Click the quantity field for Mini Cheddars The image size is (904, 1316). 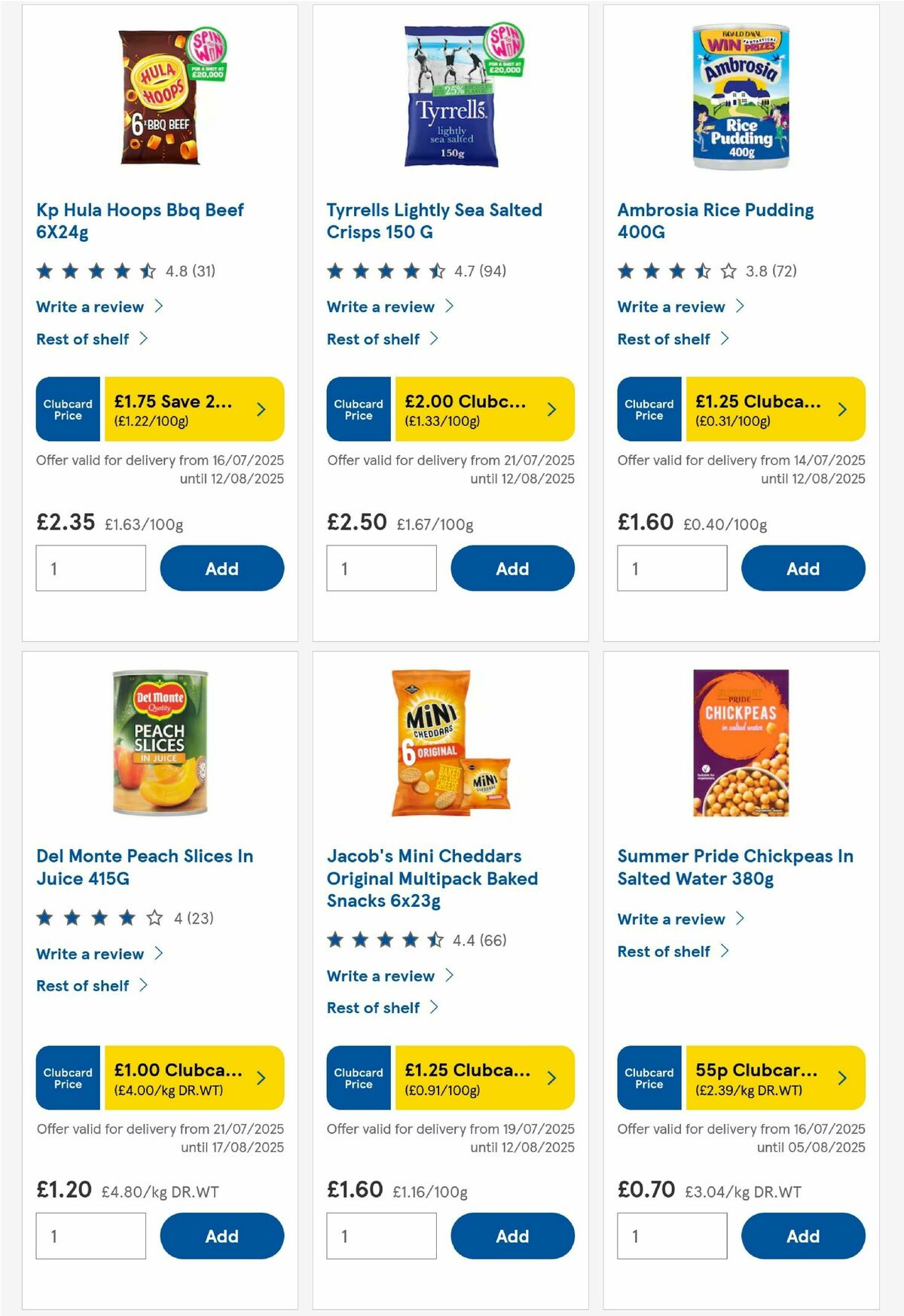coord(380,1235)
